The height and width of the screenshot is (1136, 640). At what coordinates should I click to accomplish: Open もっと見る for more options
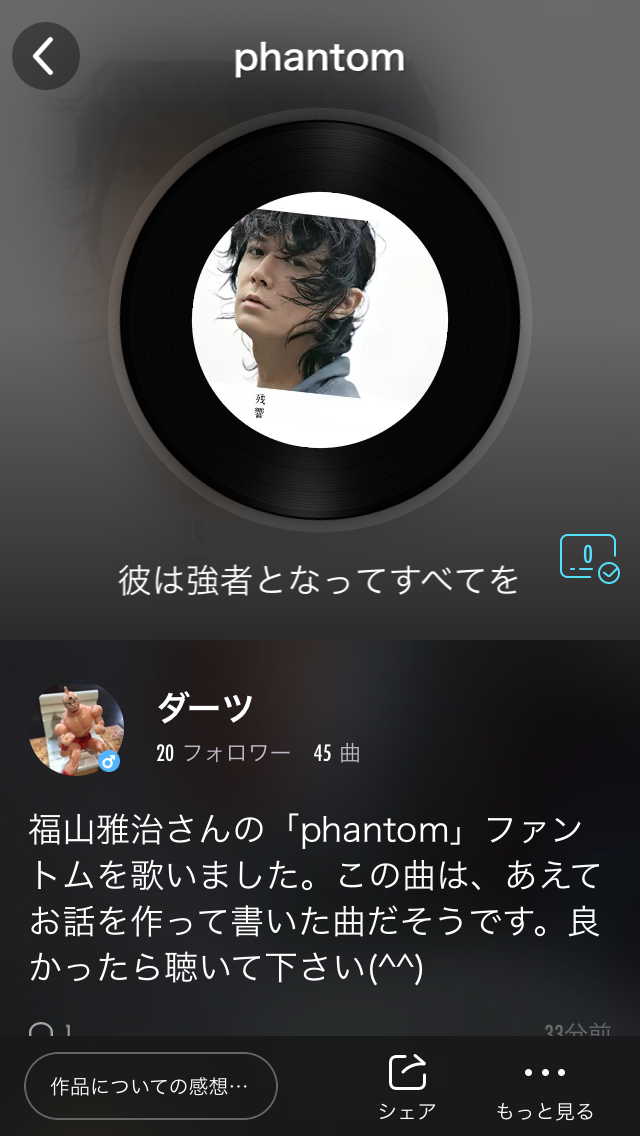click(x=544, y=1087)
